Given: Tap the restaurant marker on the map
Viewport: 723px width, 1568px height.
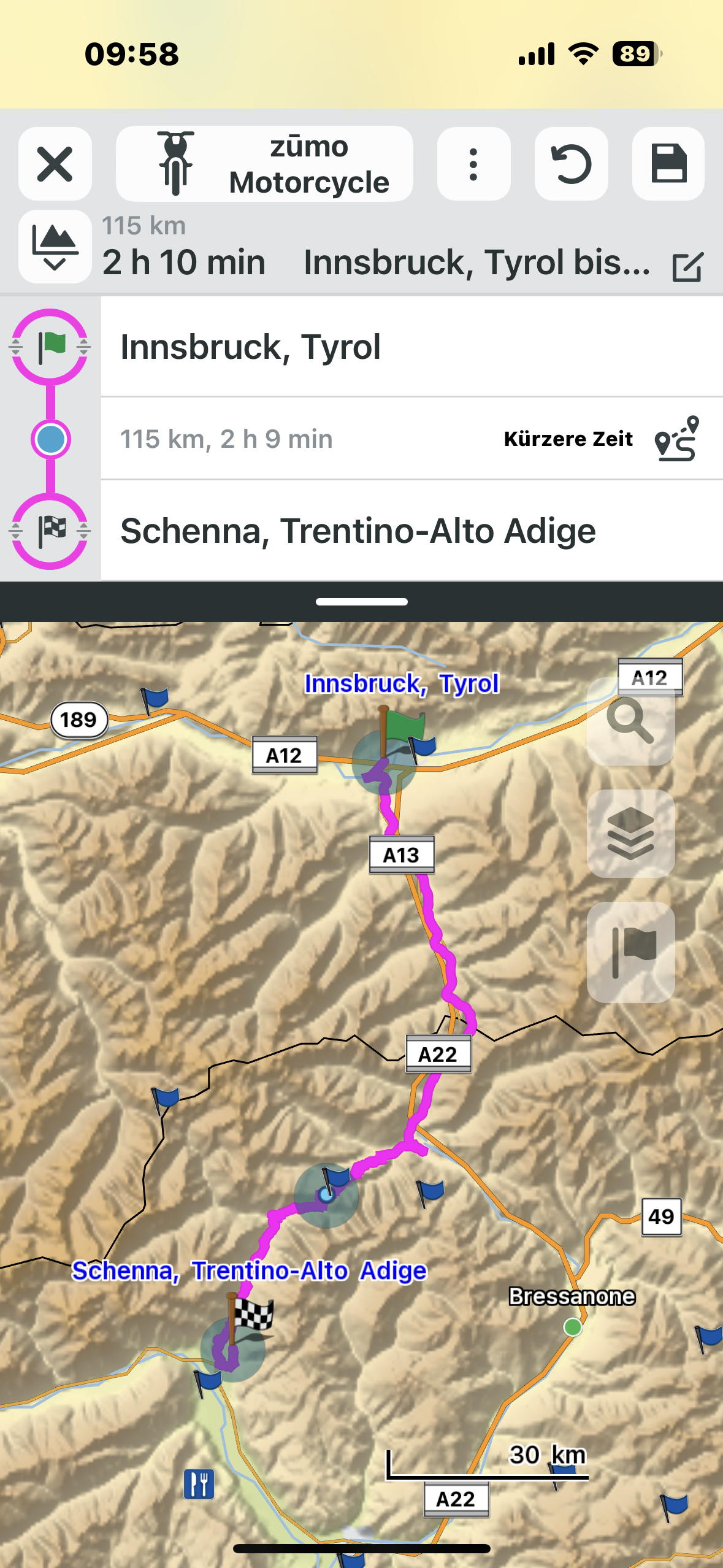Looking at the screenshot, I should tap(199, 1484).
